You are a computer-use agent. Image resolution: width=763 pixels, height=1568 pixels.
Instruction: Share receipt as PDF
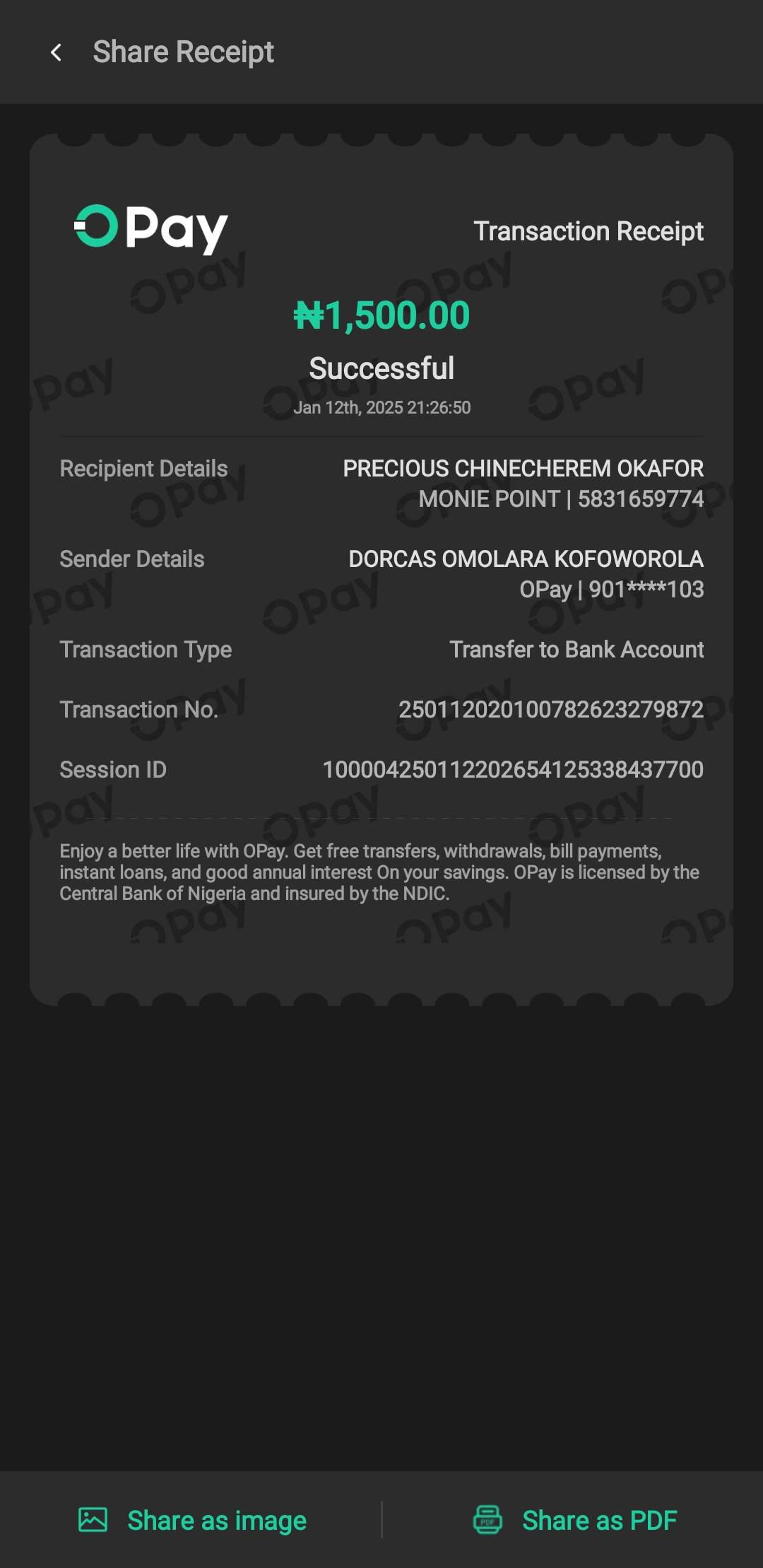(575, 1520)
